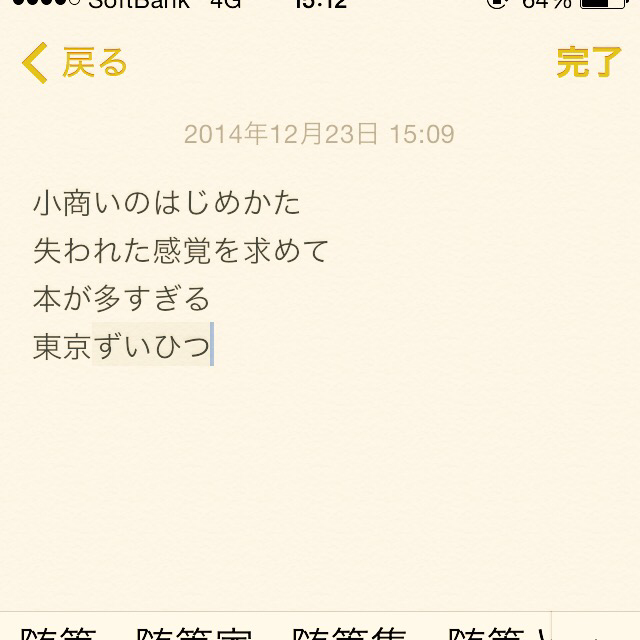Screen dimensions: 640x640
Task: Pick the 随筆集 conversion candidate
Action: pyautogui.click(x=351, y=632)
